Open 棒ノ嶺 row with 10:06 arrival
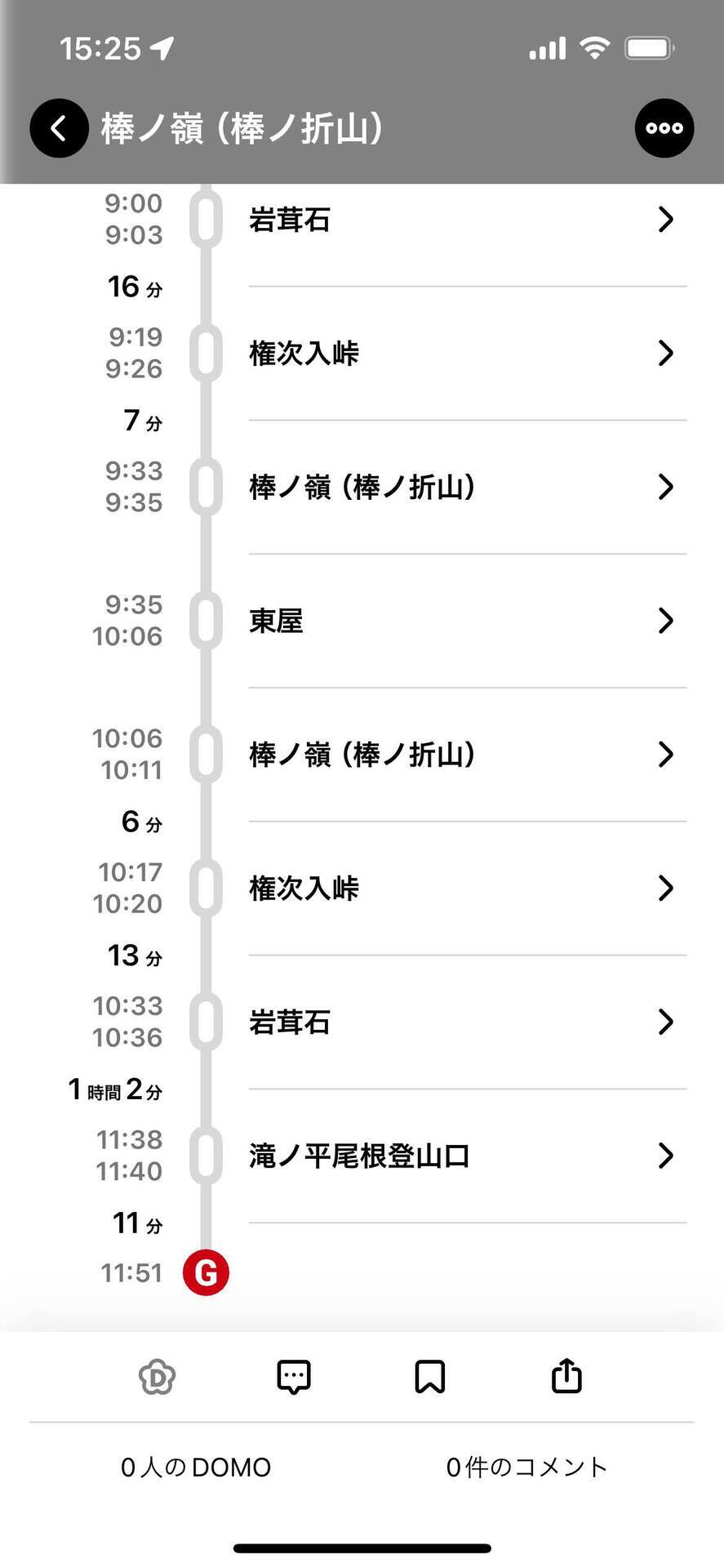The image size is (724, 1568). coord(467,755)
